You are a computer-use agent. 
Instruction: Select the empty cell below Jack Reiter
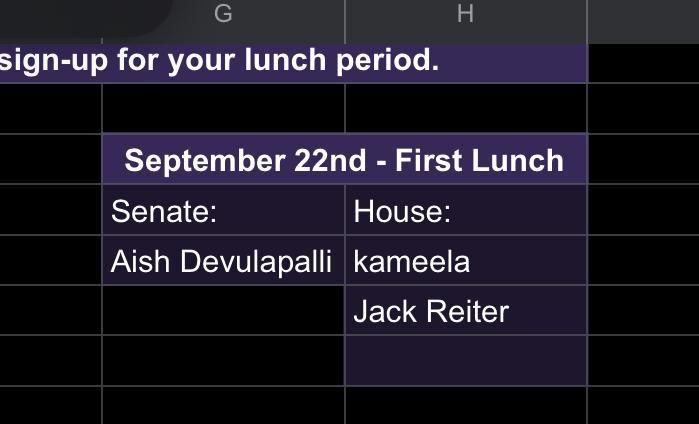(465, 360)
